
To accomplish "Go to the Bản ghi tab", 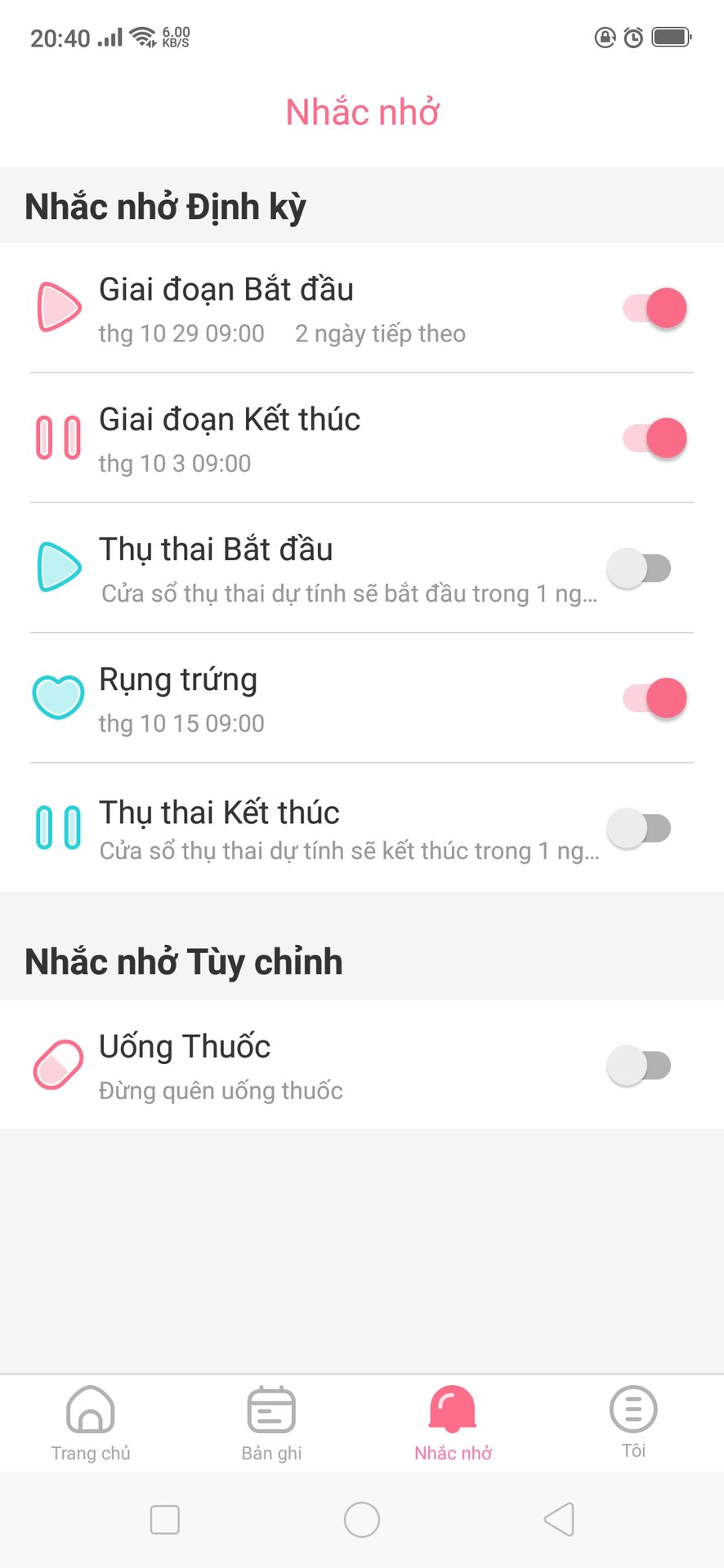I will click(x=271, y=1423).
